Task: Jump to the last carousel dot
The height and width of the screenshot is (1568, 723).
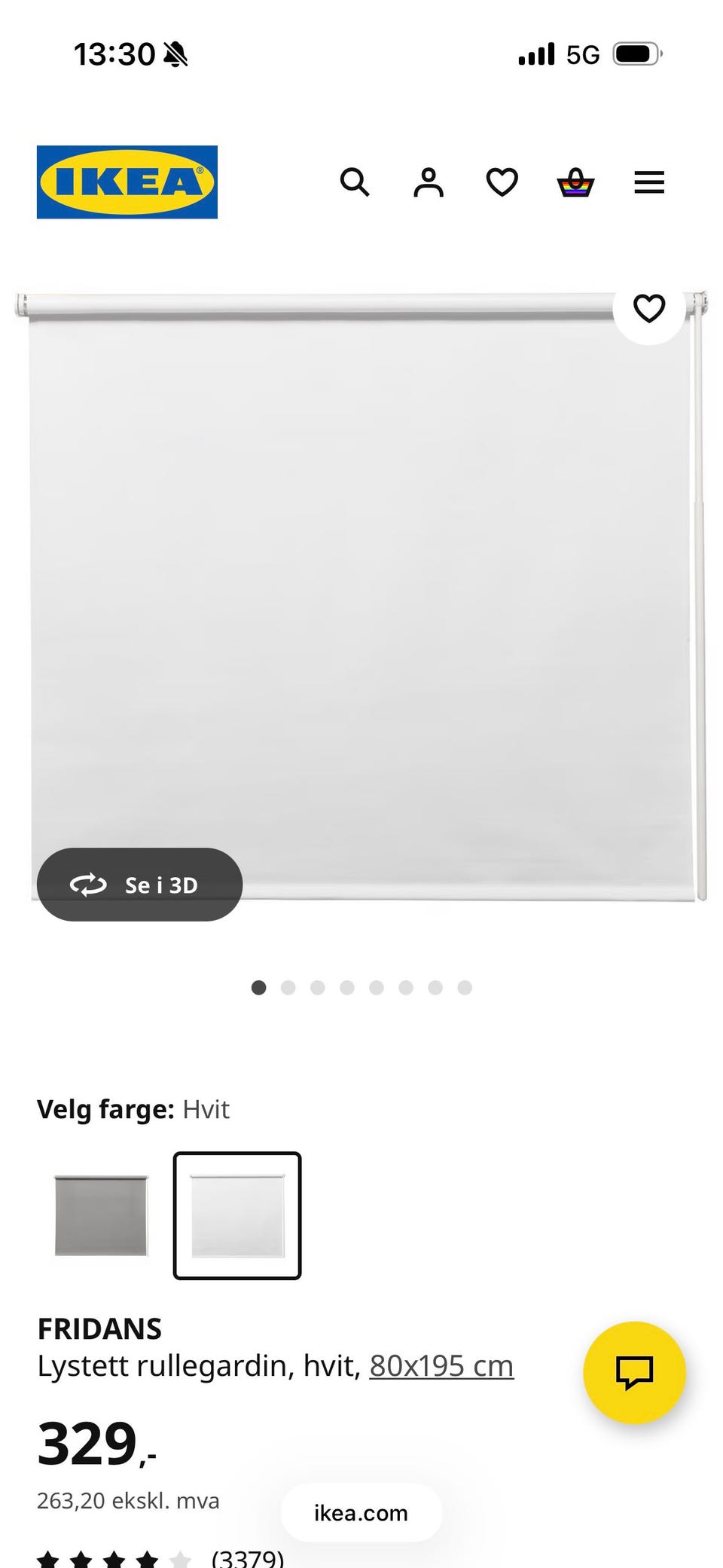Action: pyautogui.click(x=465, y=987)
